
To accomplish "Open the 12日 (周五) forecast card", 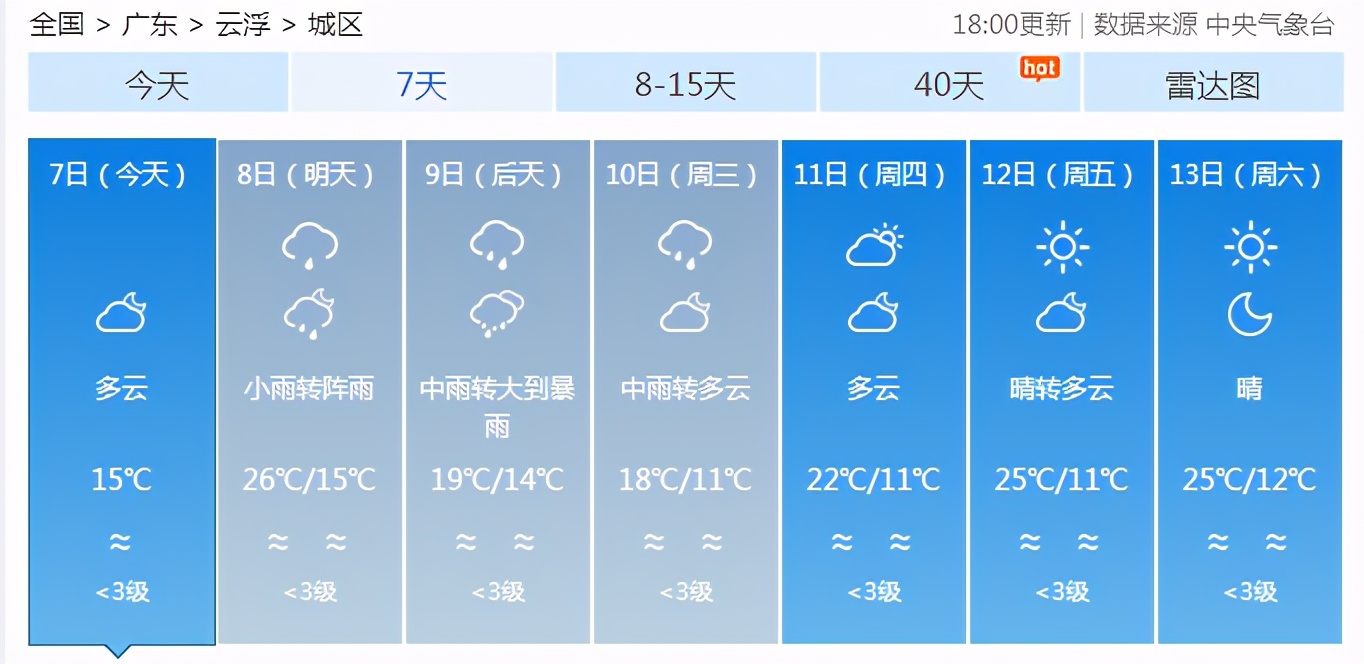I will point(1061,390).
